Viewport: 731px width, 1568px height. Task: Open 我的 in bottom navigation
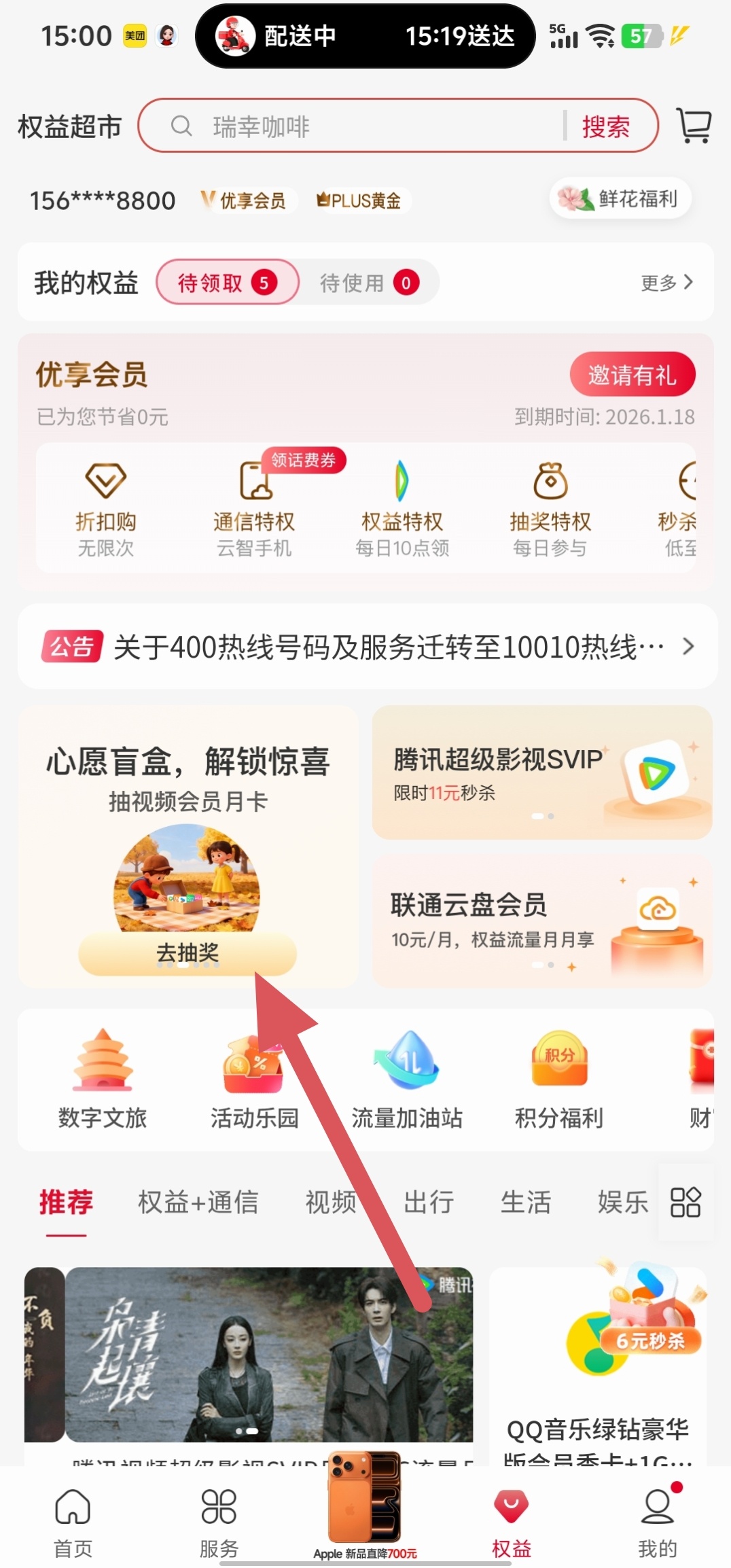[x=657, y=1520]
